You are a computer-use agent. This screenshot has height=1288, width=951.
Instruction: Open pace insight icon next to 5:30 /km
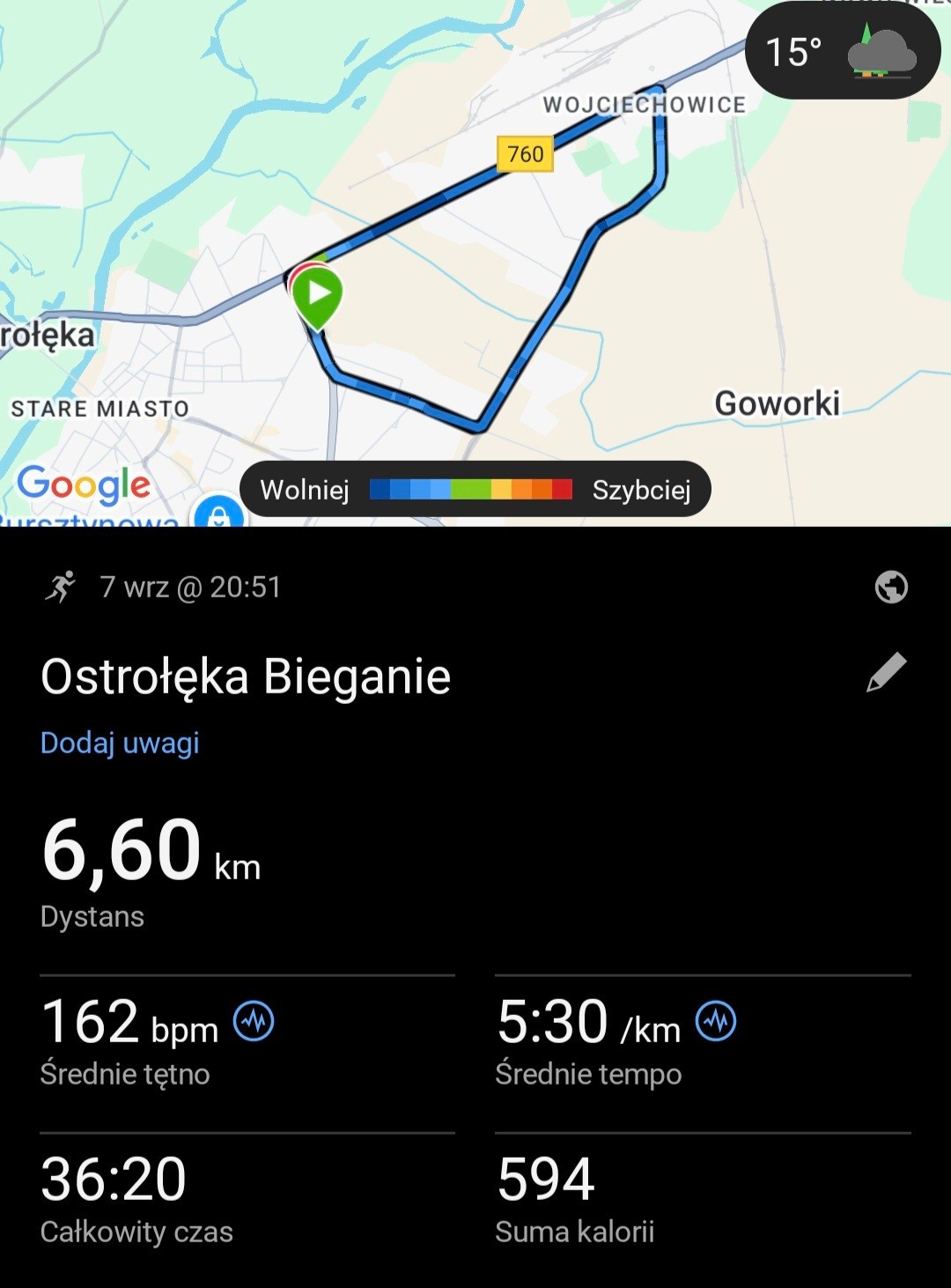tap(716, 1022)
